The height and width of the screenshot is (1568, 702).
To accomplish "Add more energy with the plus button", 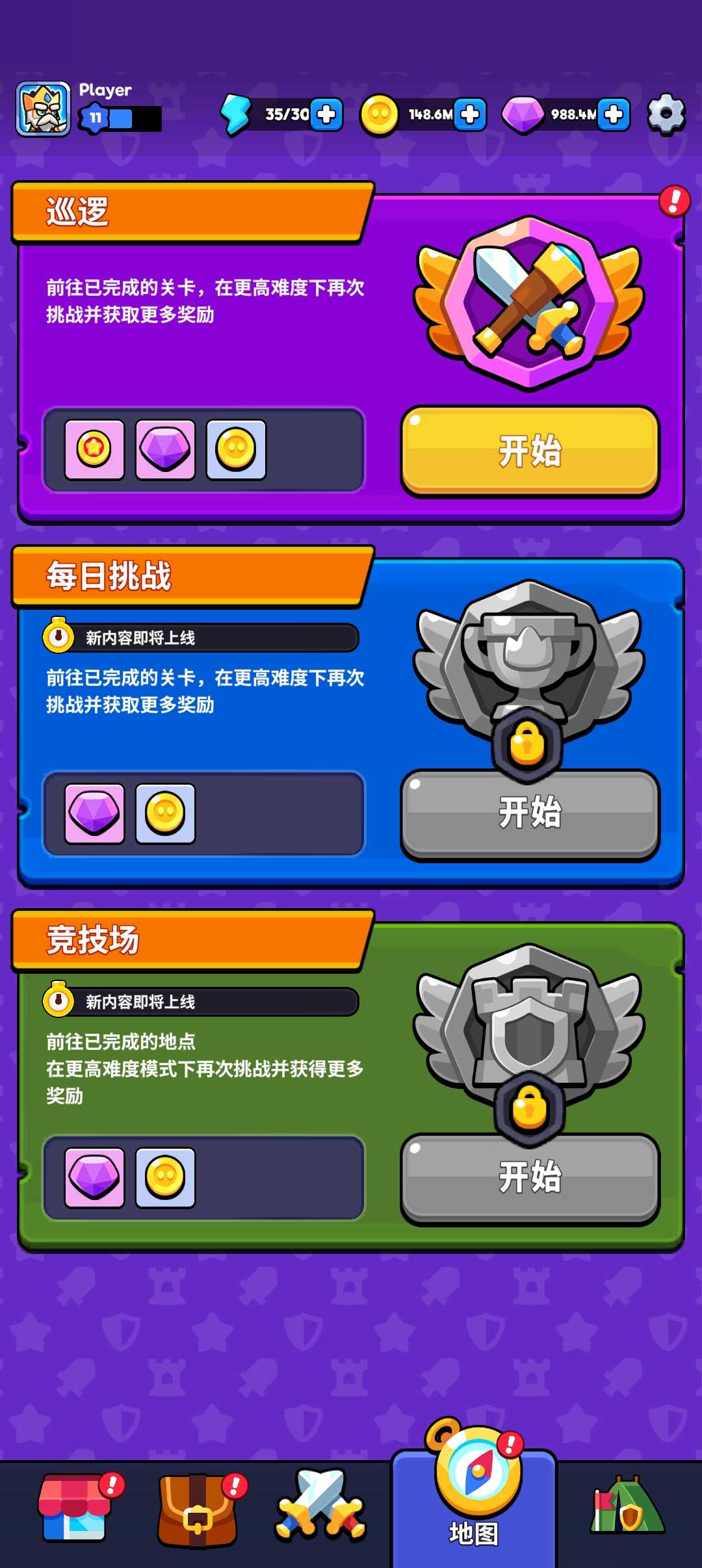I will click(326, 114).
